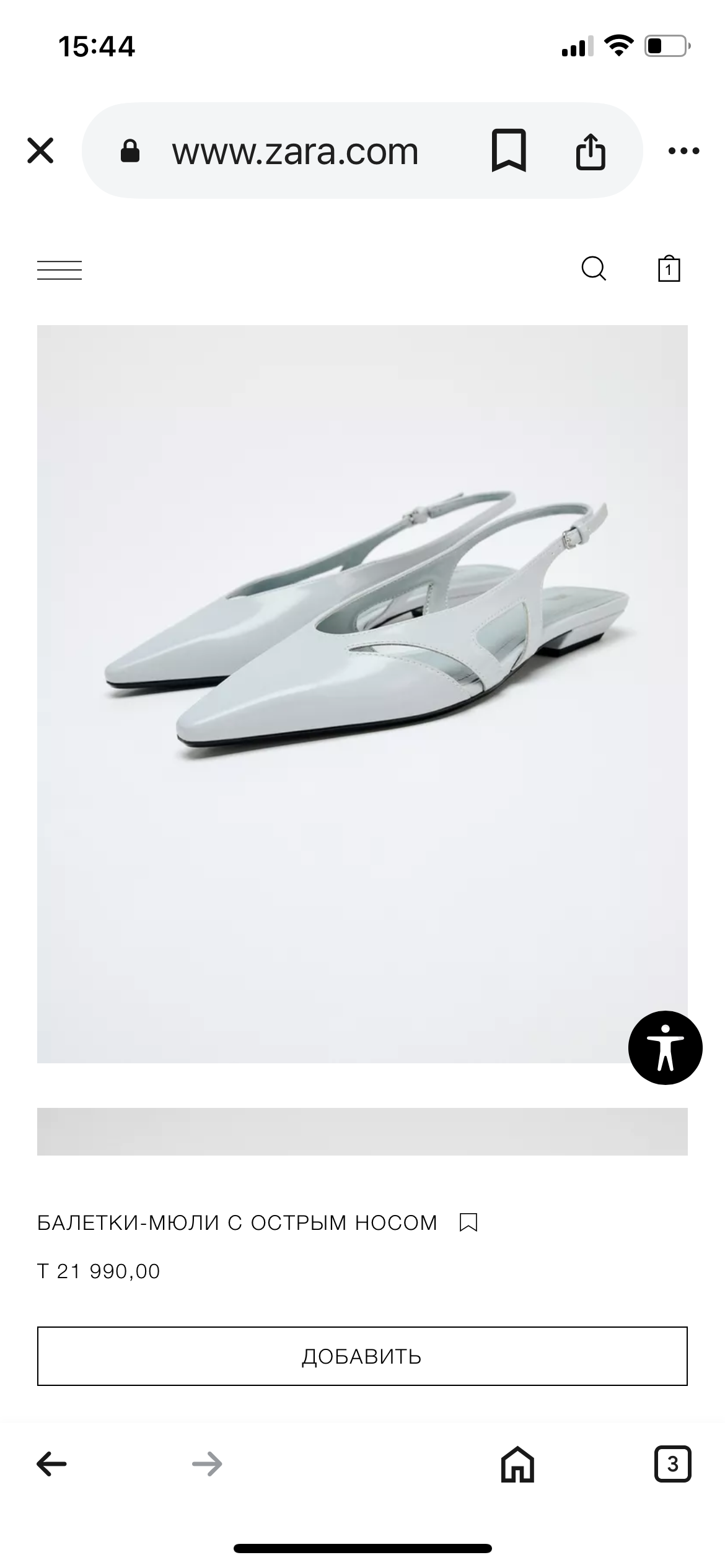Open the pointed-toe slingback product photo
The image size is (725, 1568).
click(362, 694)
